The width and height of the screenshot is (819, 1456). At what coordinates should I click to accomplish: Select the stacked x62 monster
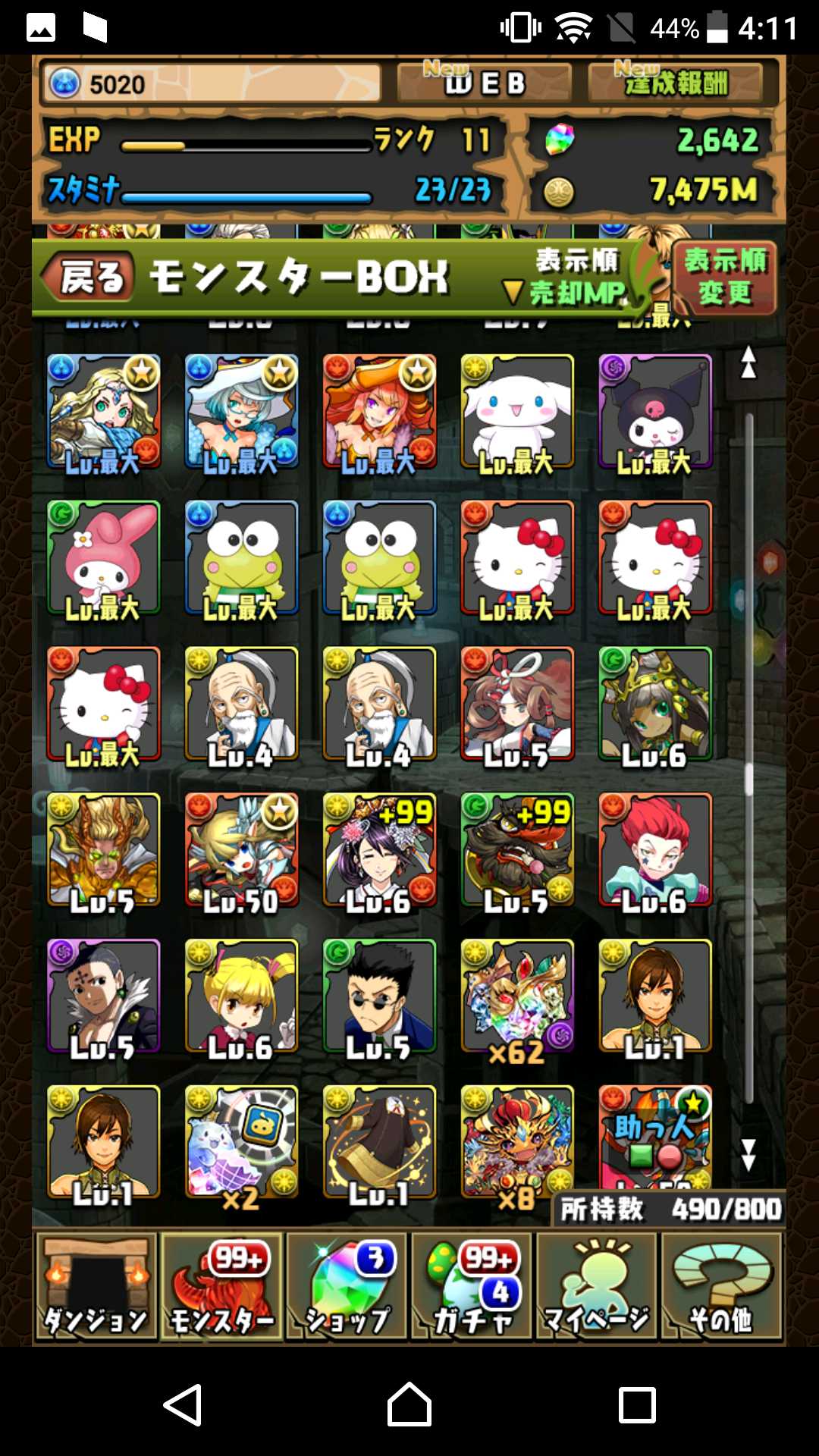pos(517,996)
